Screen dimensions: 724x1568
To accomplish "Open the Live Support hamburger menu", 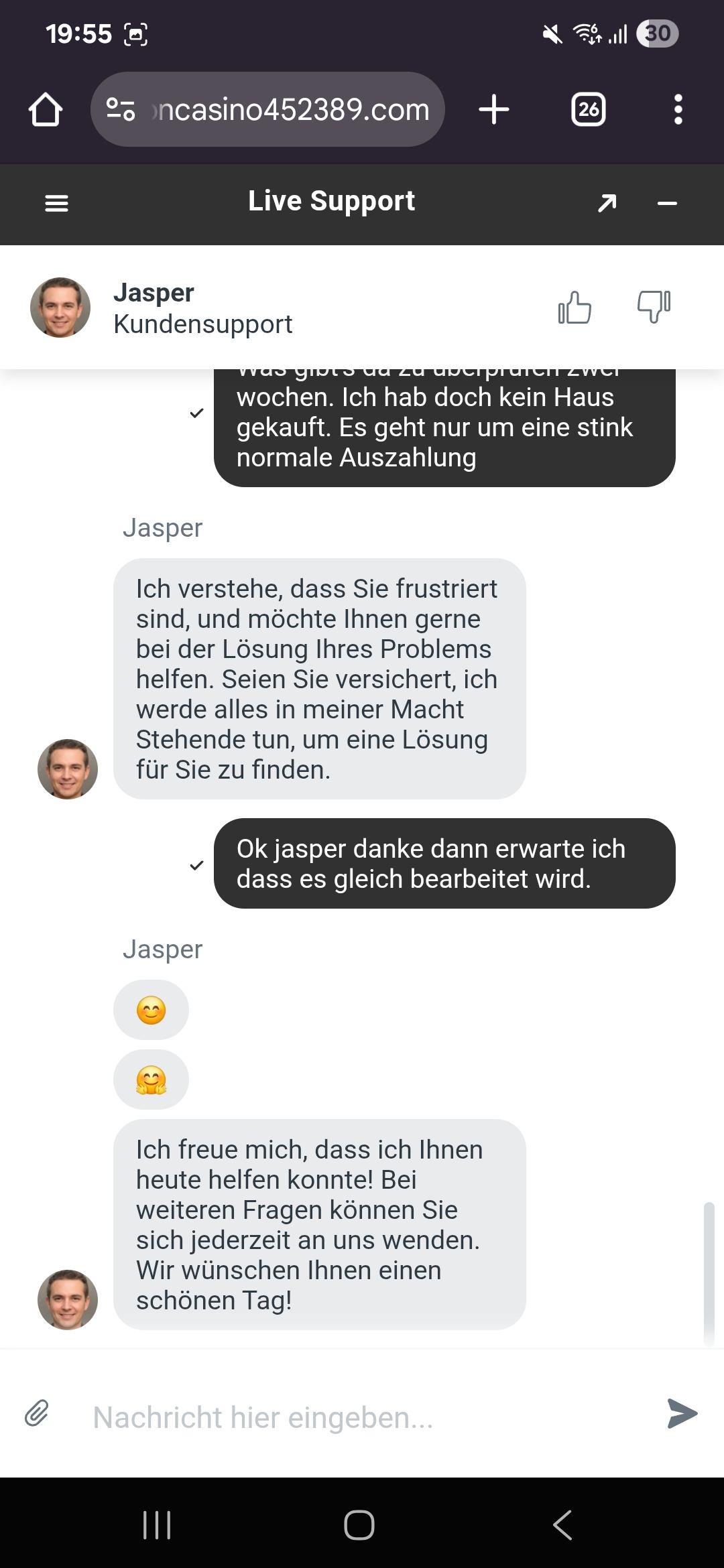I will 56,203.
